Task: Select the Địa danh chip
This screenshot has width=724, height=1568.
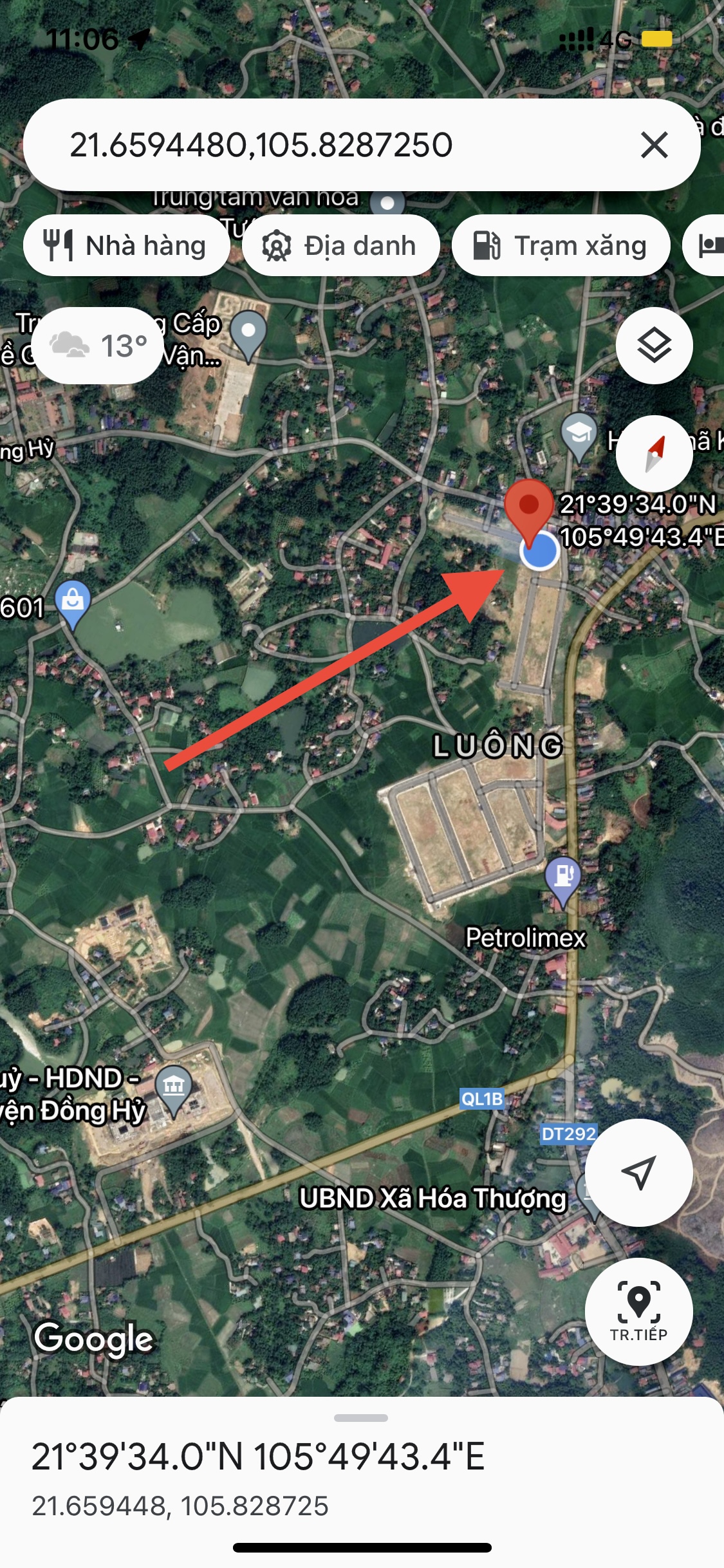Action: 340,246
